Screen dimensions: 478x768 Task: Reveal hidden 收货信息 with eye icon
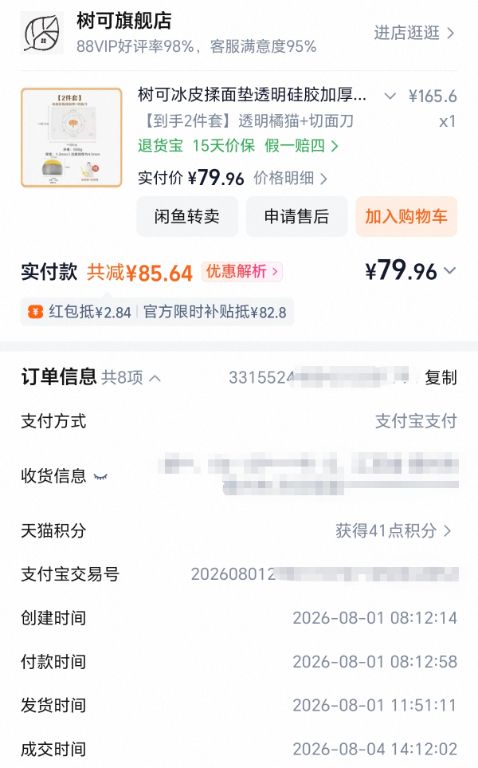click(x=101, y=476)
